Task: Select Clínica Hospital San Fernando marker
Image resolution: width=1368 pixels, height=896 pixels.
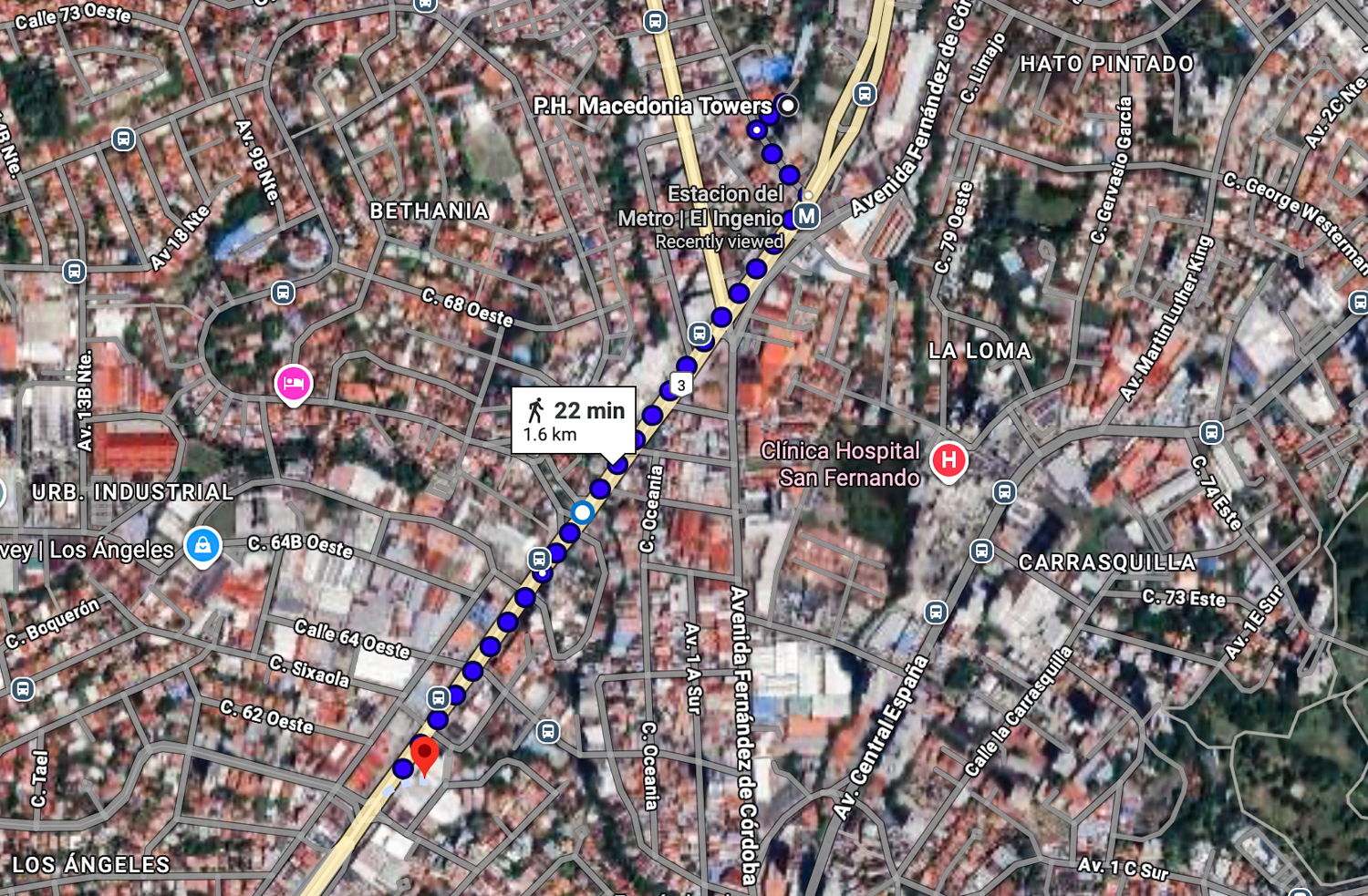Action: pos(948,460)
